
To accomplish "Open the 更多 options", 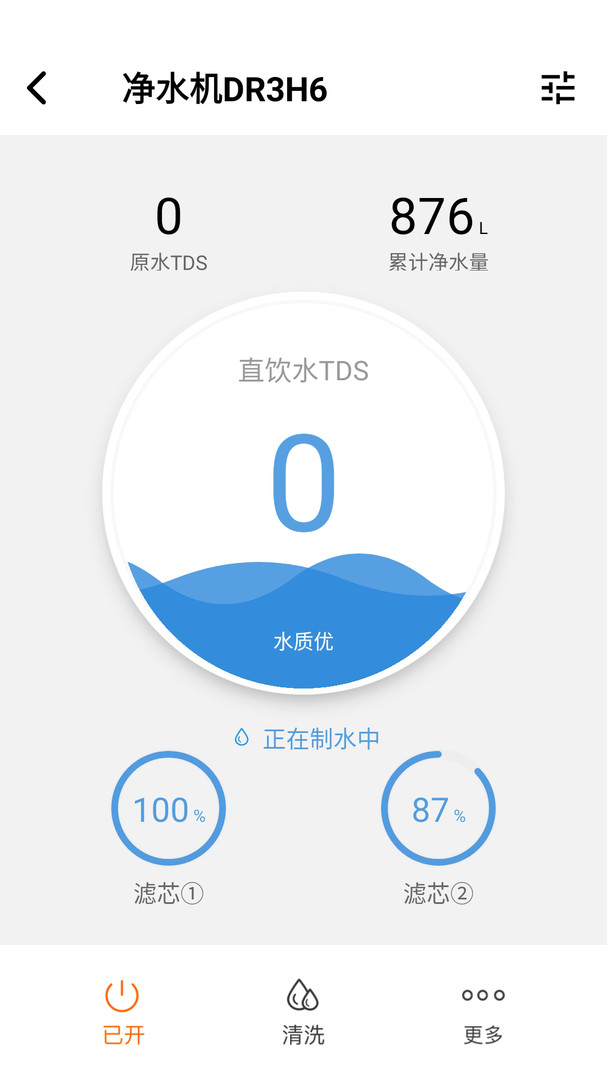I will (483, 1011).
